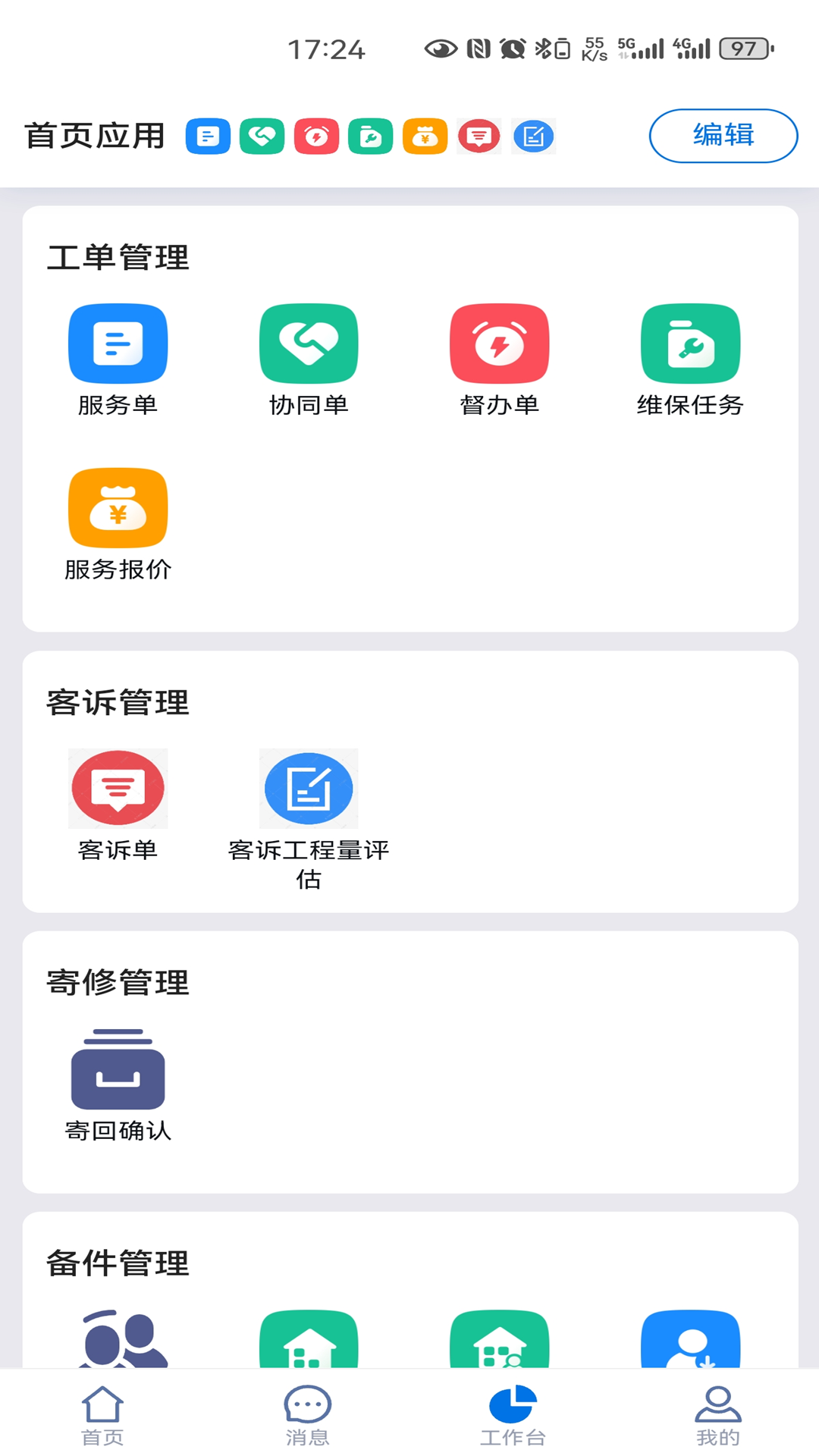Click the small chat bubble shortcut icon
Image resolution: width=819 pixels, height=1456 pixels.
pos(479,136)
